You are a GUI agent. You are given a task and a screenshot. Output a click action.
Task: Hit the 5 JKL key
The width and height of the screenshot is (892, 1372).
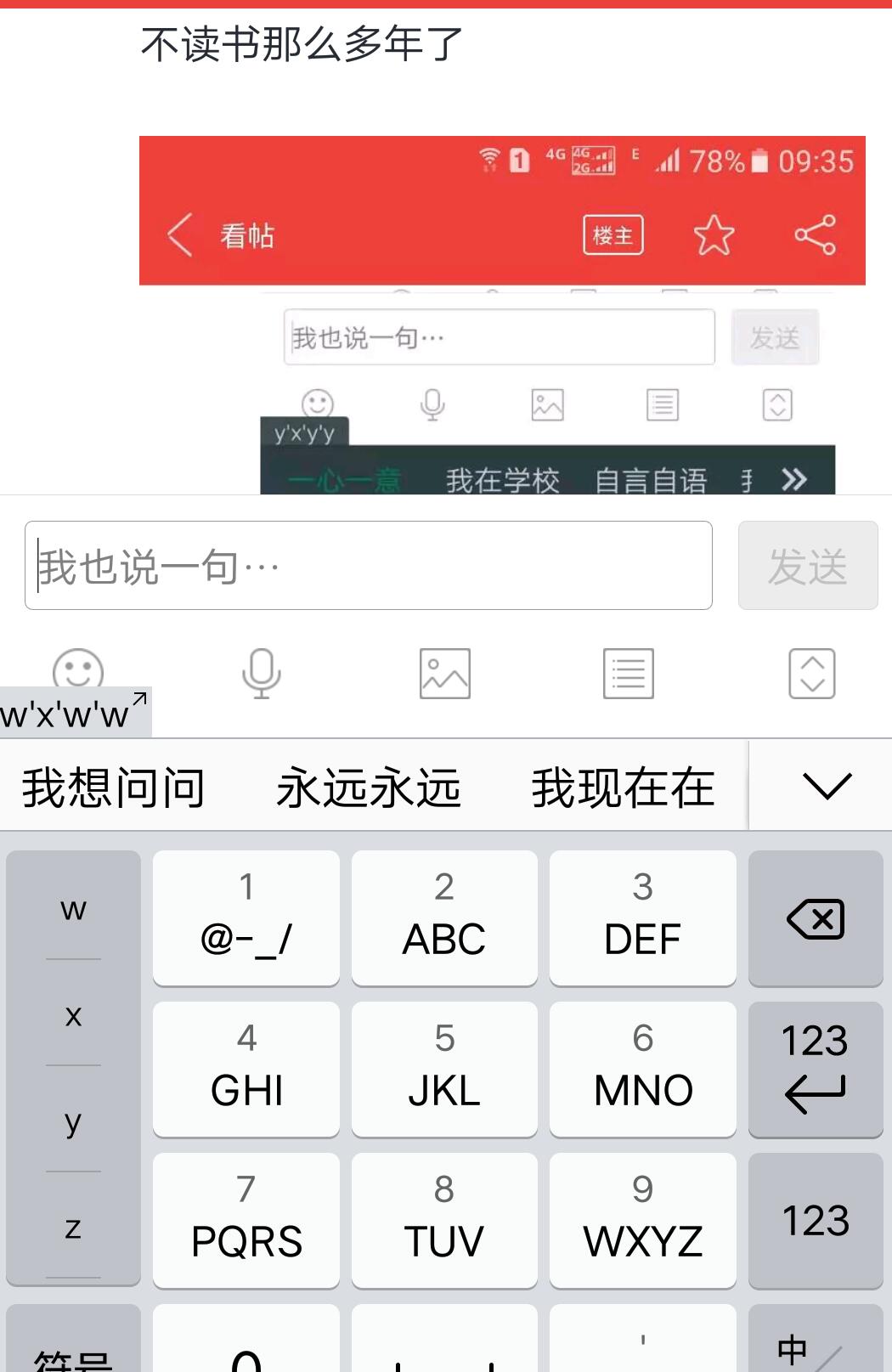click(444, 1068)
